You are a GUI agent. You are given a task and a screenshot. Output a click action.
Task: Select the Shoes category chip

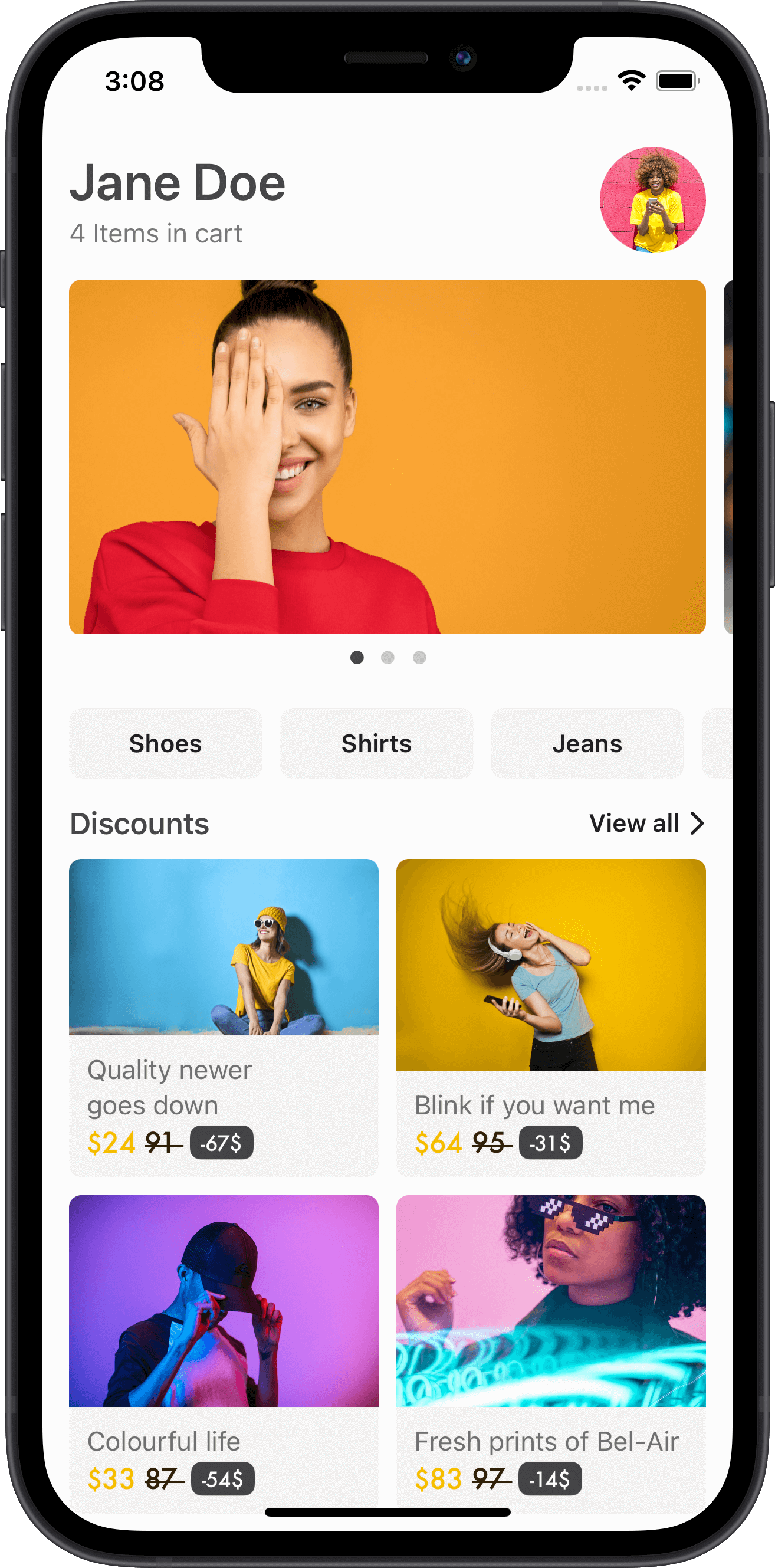[x=166, y=743]
